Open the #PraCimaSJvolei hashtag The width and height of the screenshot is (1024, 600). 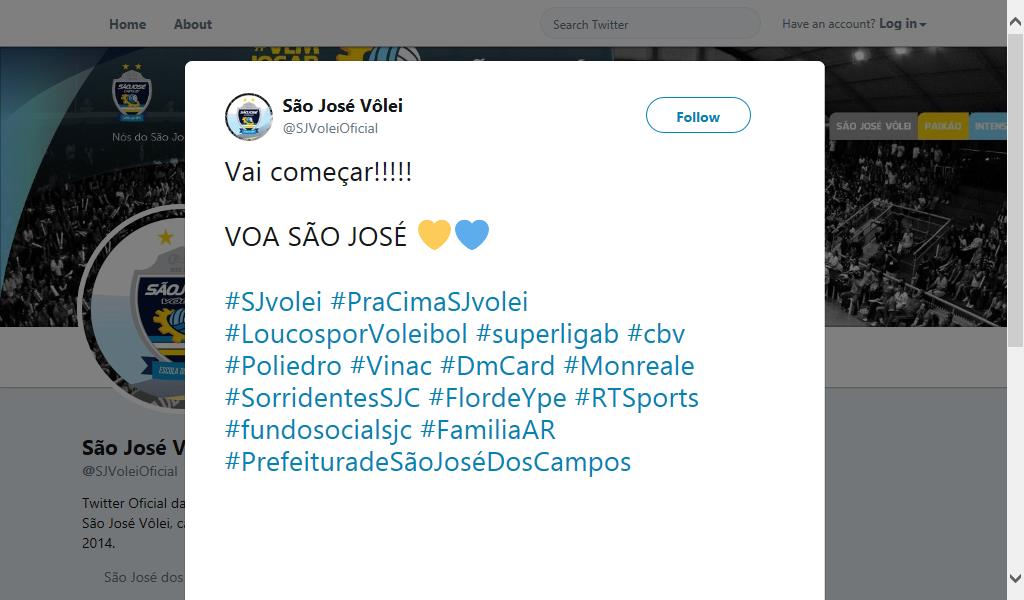pos(428,301)
